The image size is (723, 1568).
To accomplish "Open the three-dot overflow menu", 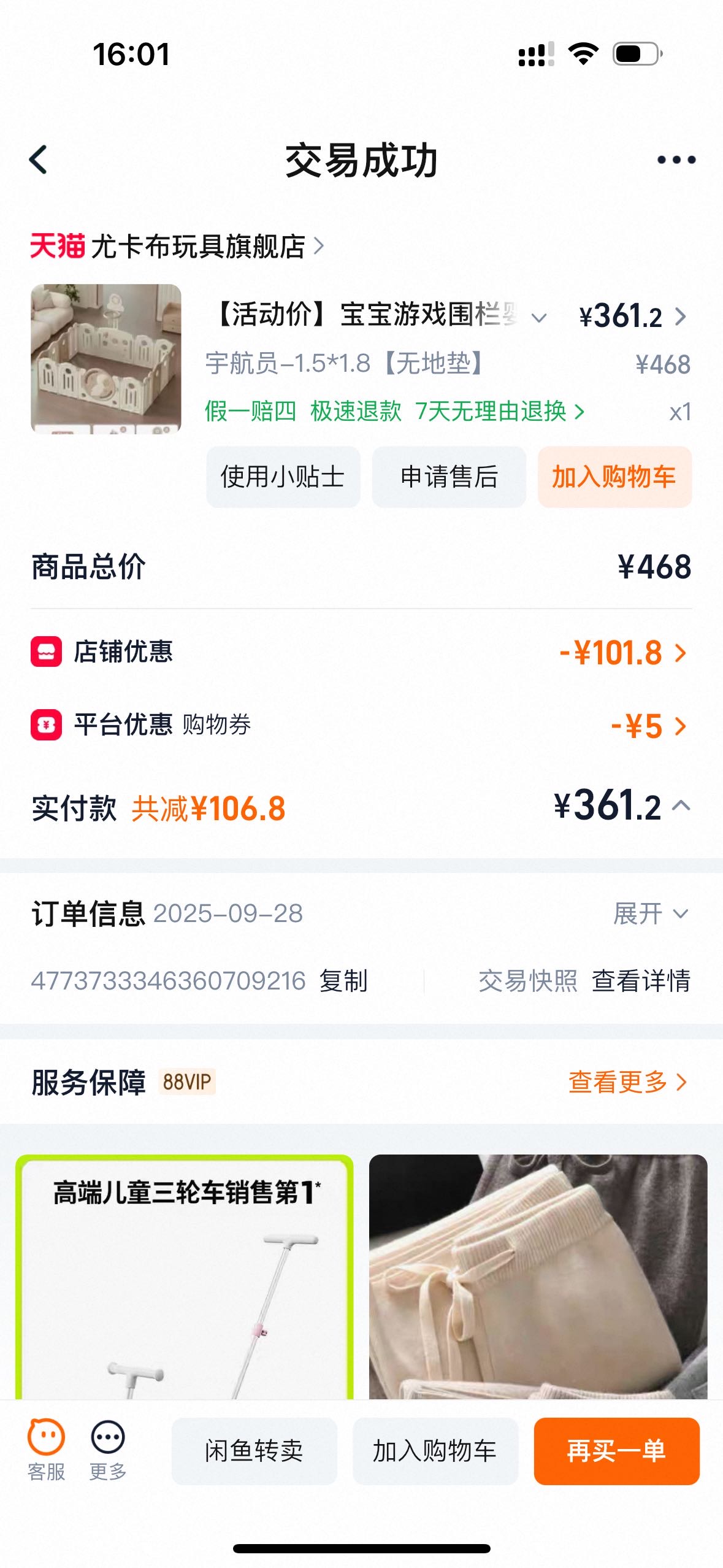I will pos(676,160).
